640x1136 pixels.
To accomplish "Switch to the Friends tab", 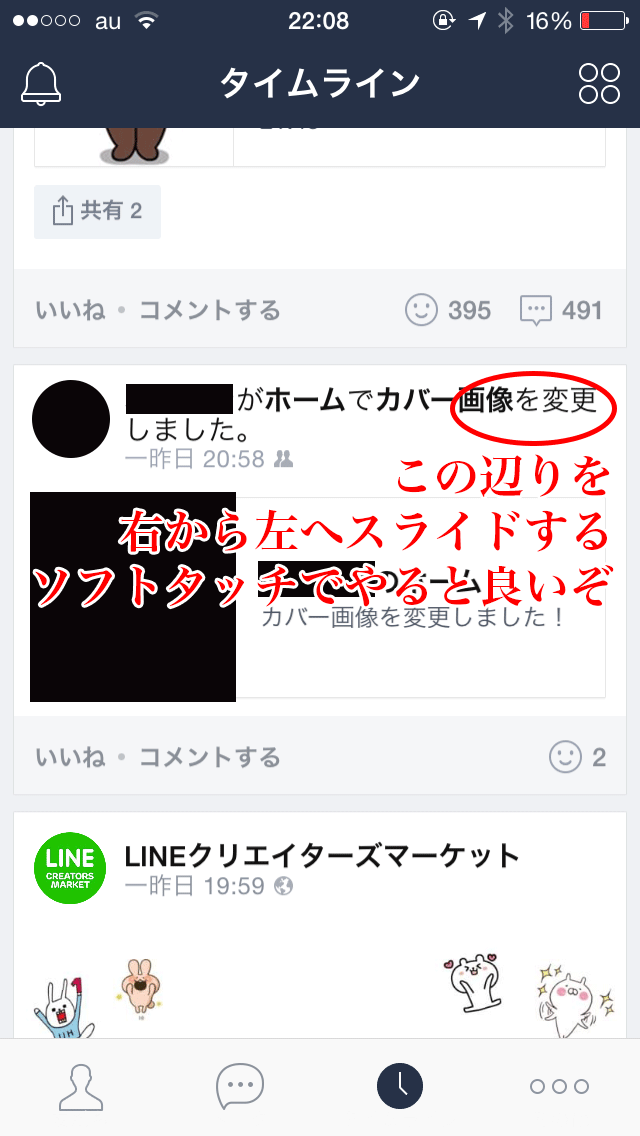I will click(81, 1086).
